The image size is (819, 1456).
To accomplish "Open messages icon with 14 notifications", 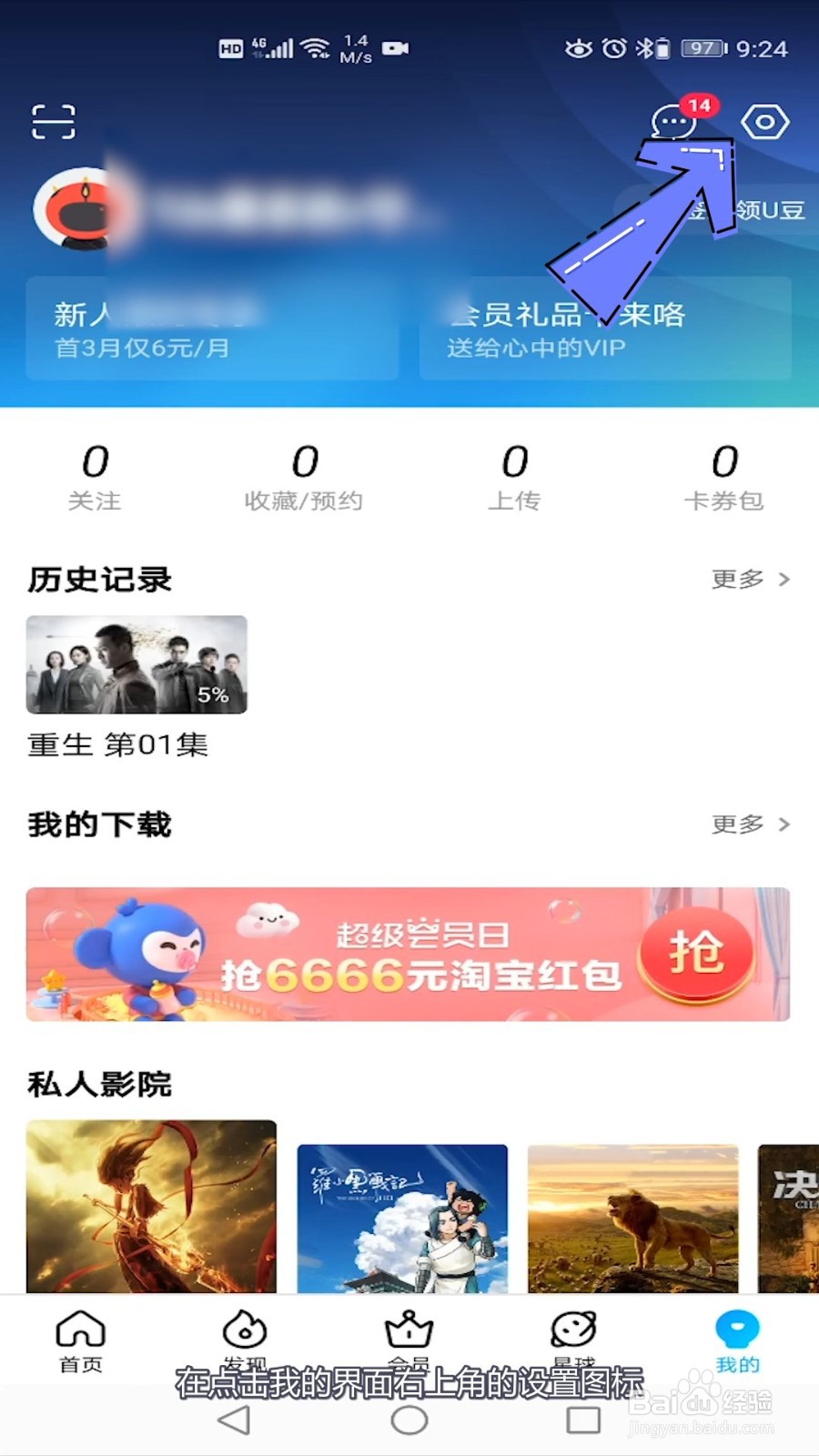I will [673, 123].
